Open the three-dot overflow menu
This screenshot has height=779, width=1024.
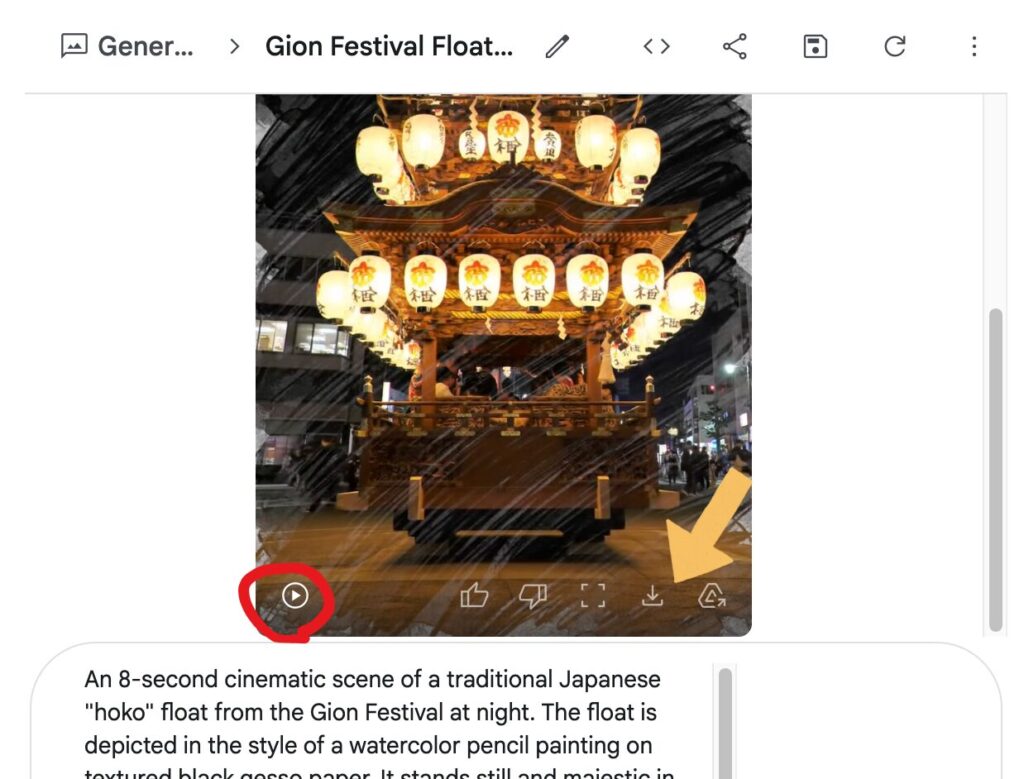tap(973, 47)
